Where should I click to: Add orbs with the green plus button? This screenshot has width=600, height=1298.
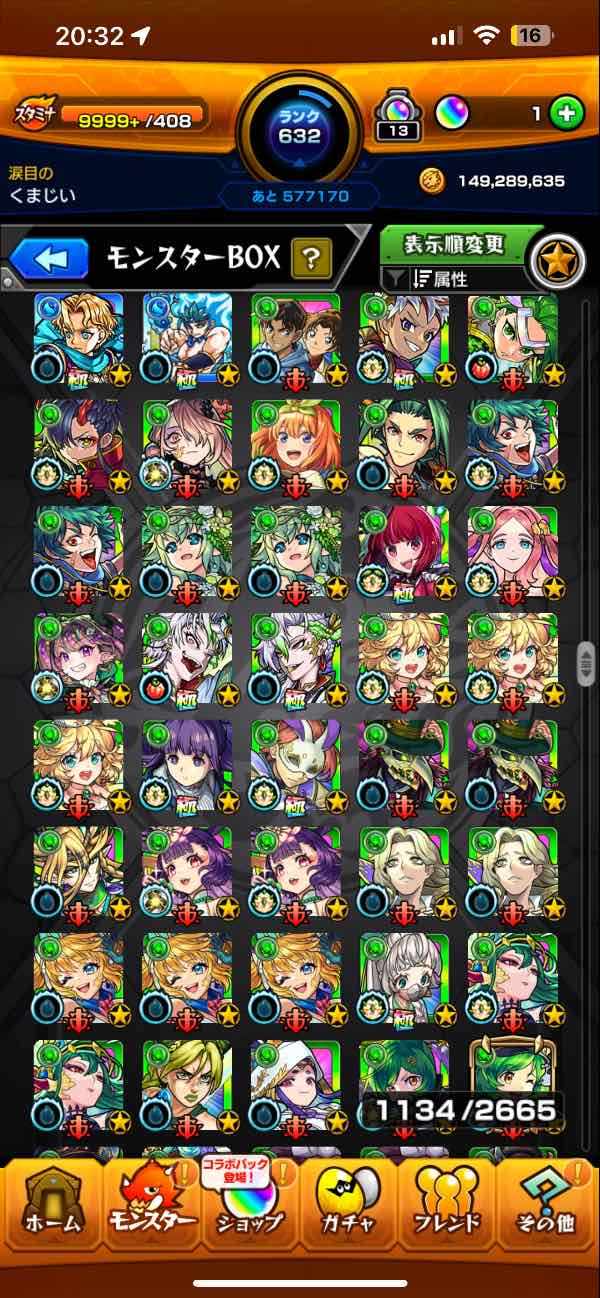(x=567, y=114)
